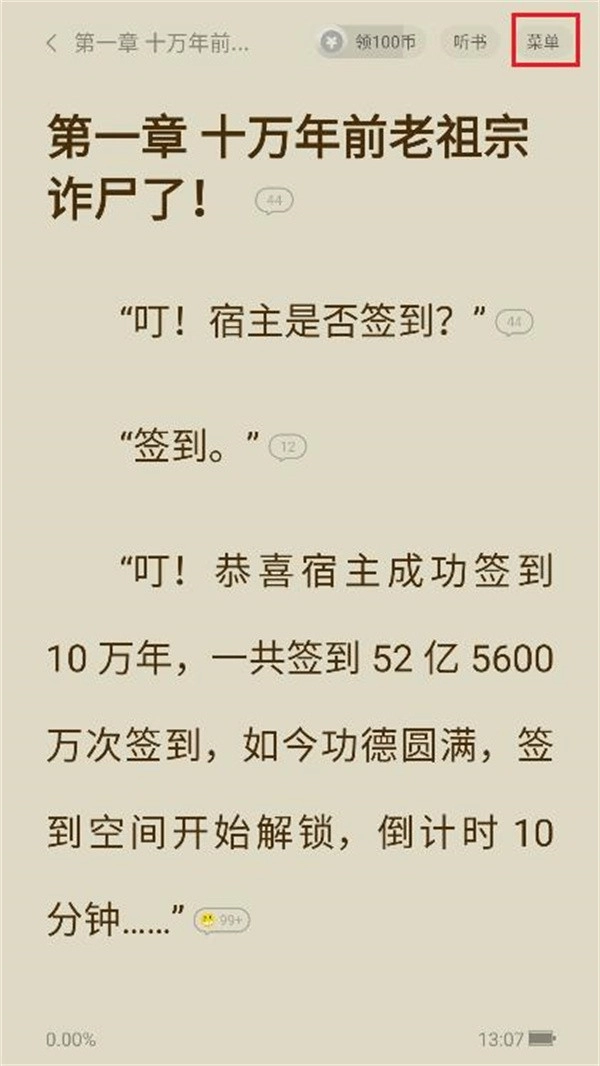Open the 12 comments bubble after 签到。
The image size is (600, 1066).
tap(288, 448)
